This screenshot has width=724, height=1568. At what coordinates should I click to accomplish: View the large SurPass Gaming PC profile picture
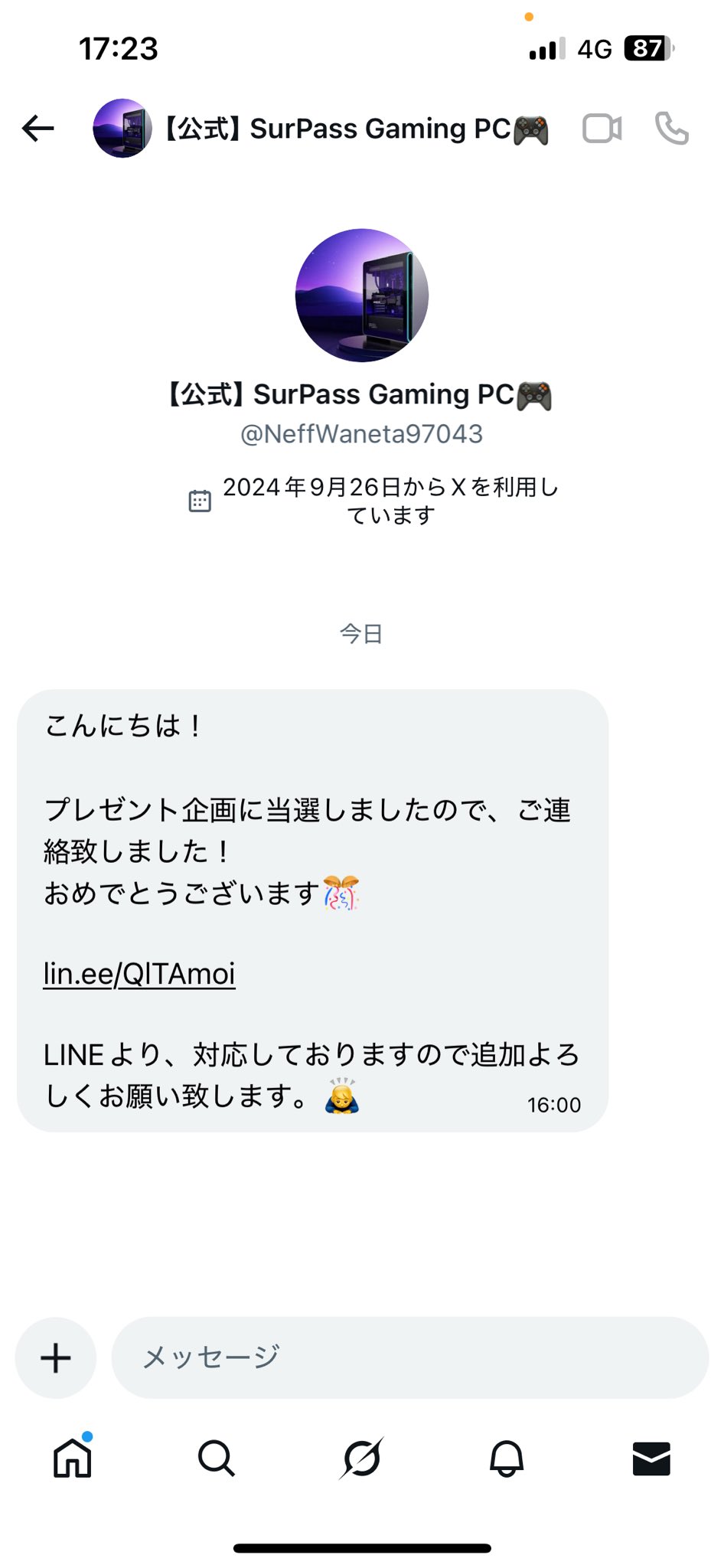coord(362,296)
